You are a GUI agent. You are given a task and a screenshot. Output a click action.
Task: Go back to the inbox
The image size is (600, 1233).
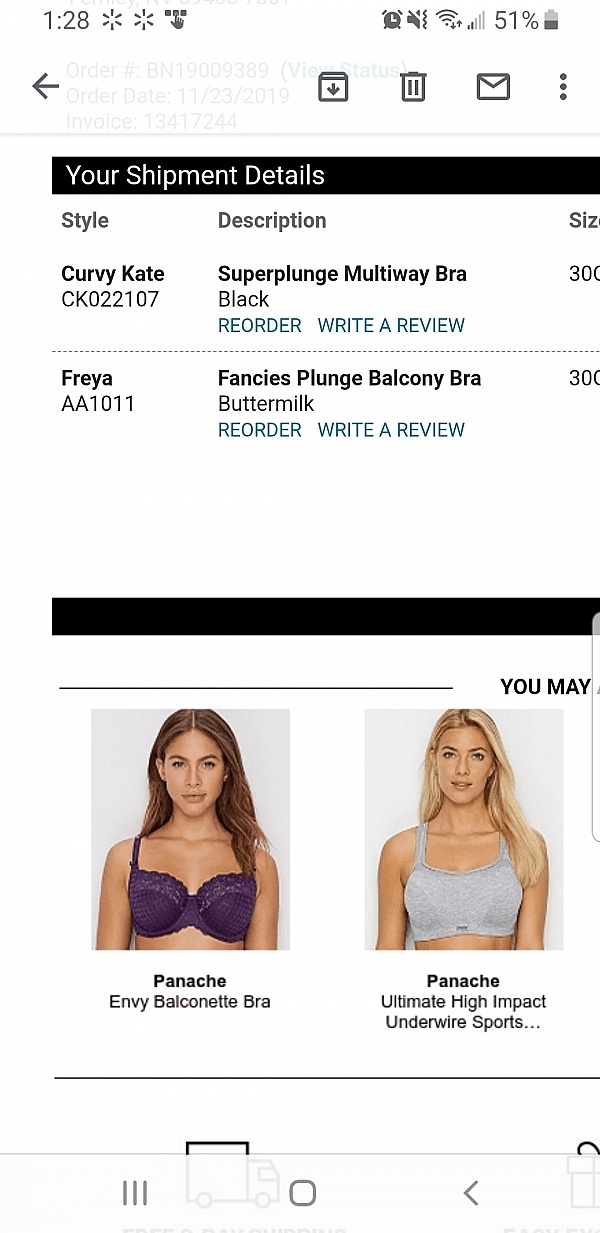[x=45, y=87]
